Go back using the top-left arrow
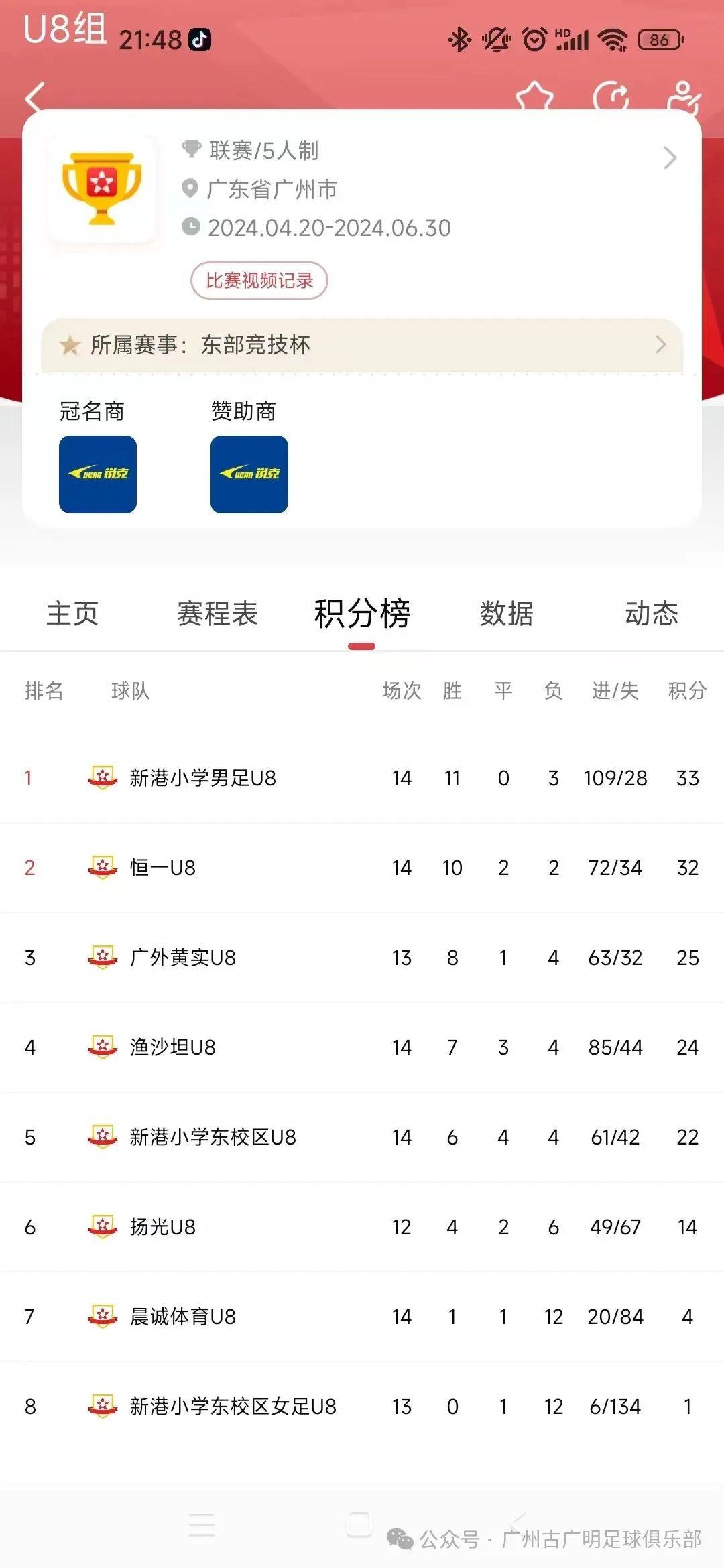 tap(35, 98)
